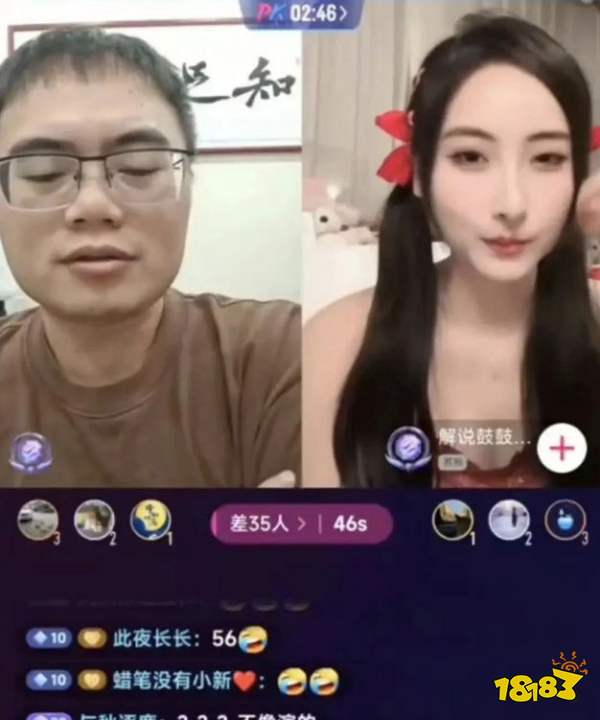Open the PK timer details at top

point(301,13)
